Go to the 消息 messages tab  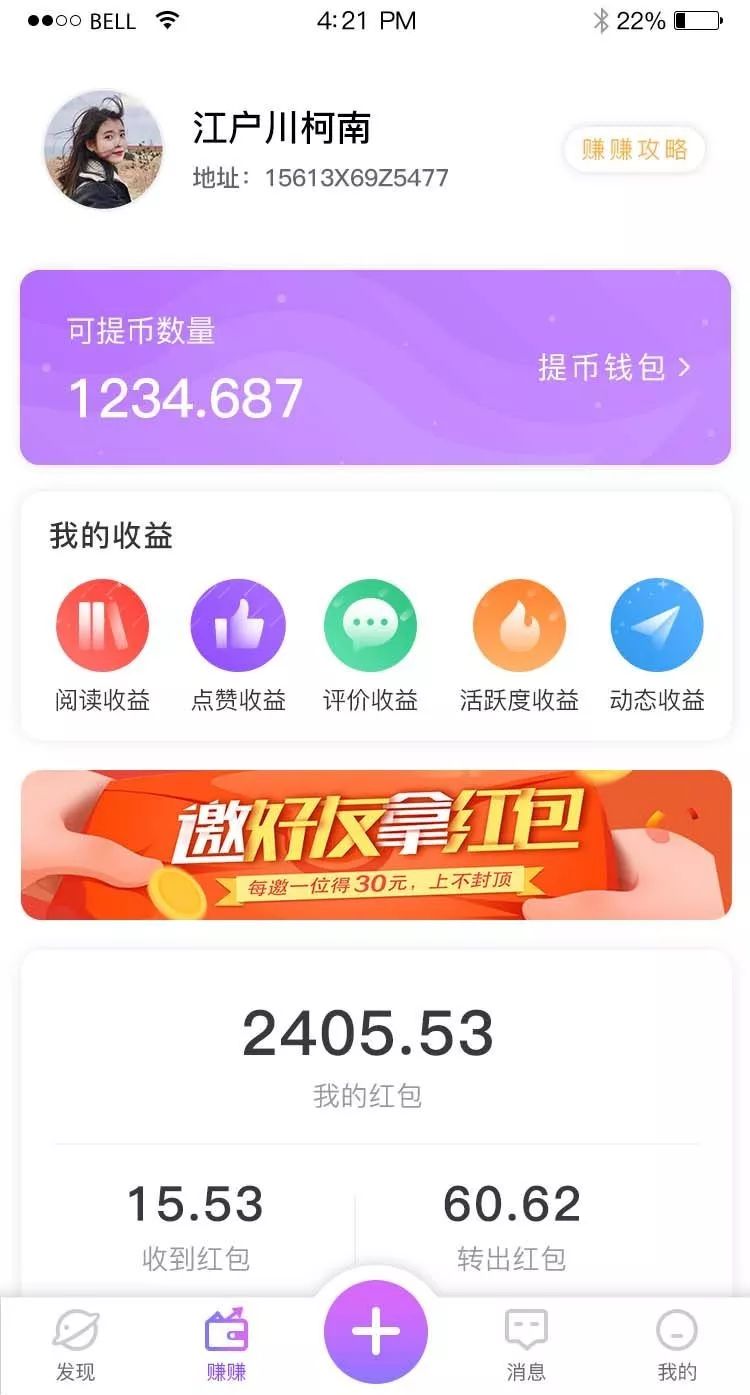pos(526,1345)
